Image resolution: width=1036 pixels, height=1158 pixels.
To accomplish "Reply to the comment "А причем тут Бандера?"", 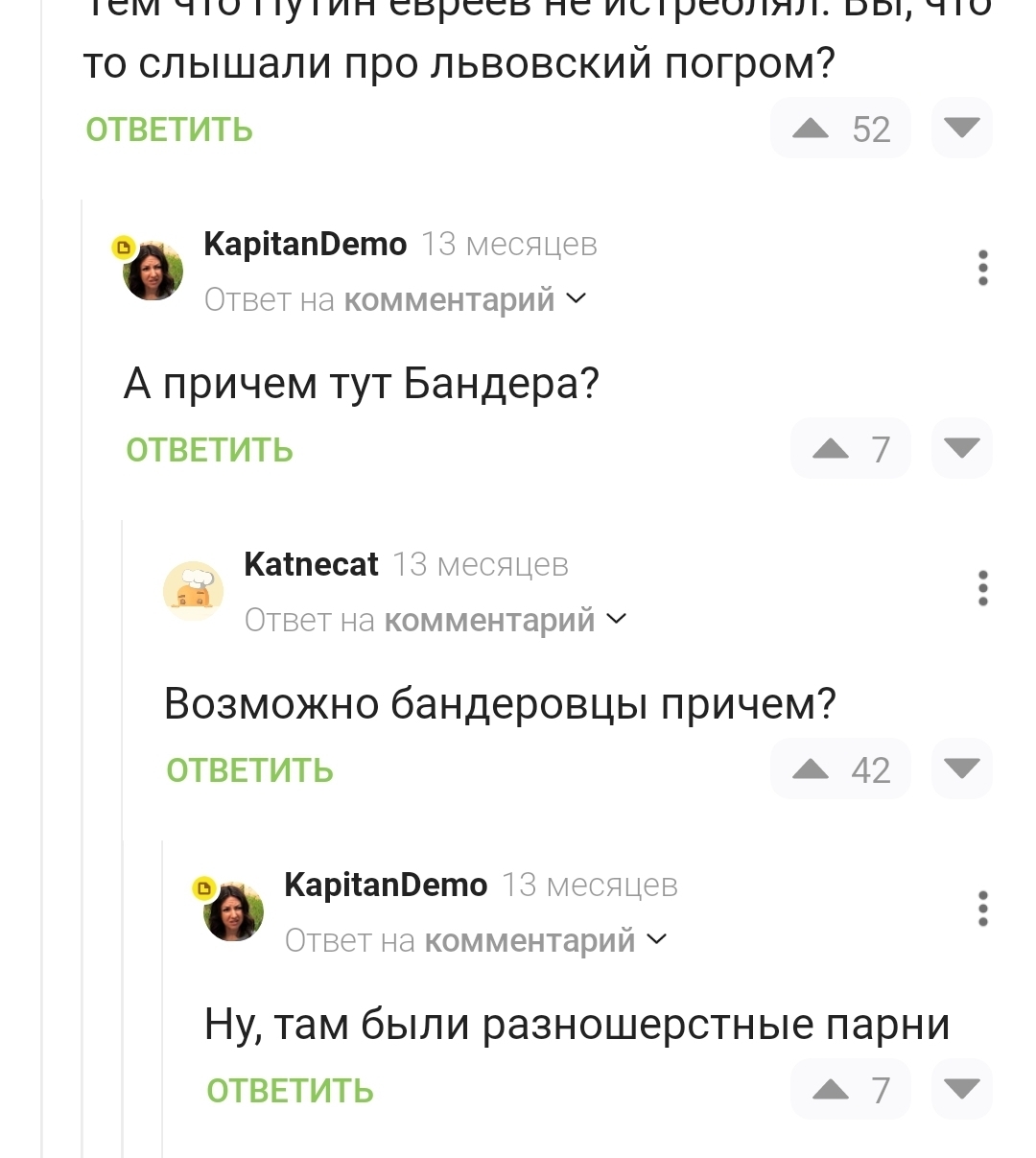I will click(x=209, y=450).
